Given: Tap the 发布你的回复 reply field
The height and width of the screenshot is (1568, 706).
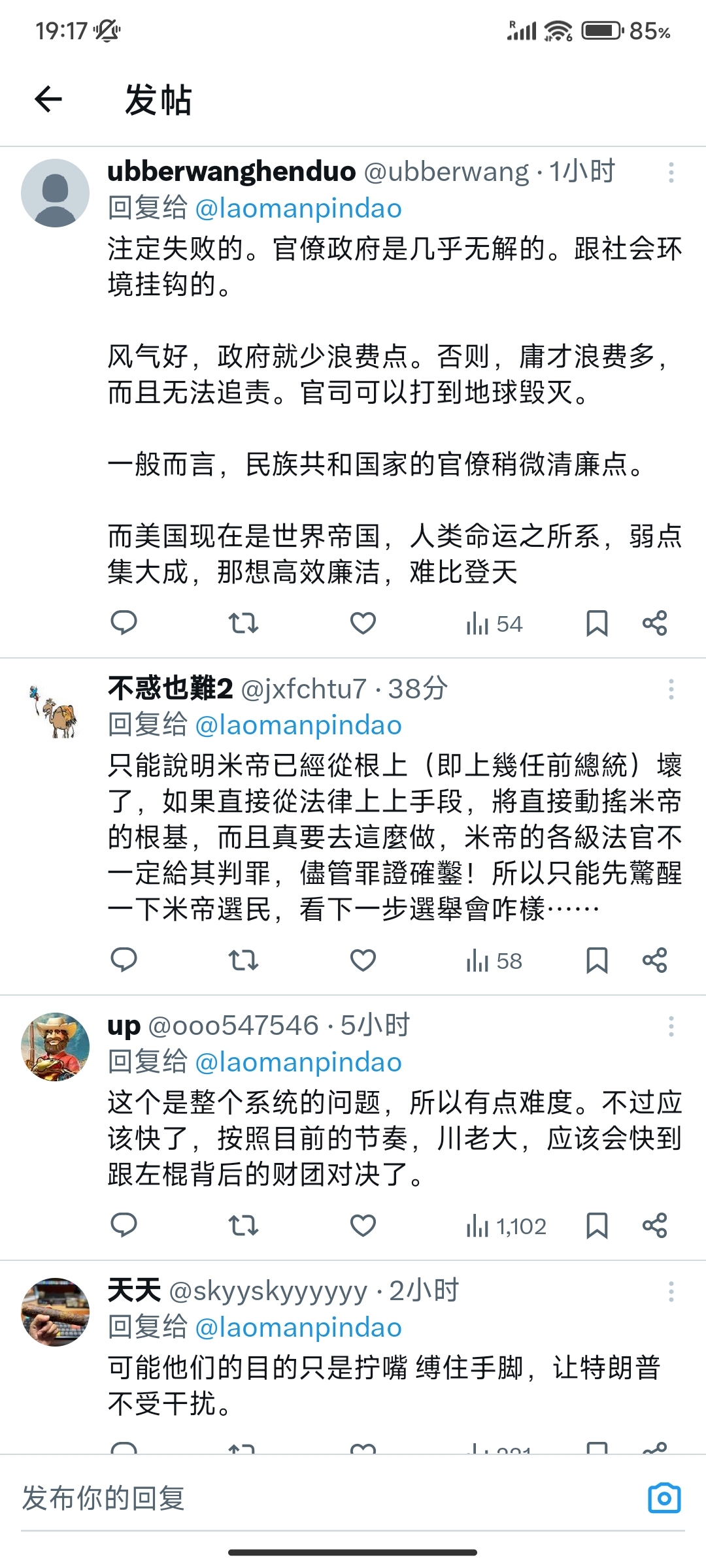Looking at the screenshot, I should pos(327,1498).
